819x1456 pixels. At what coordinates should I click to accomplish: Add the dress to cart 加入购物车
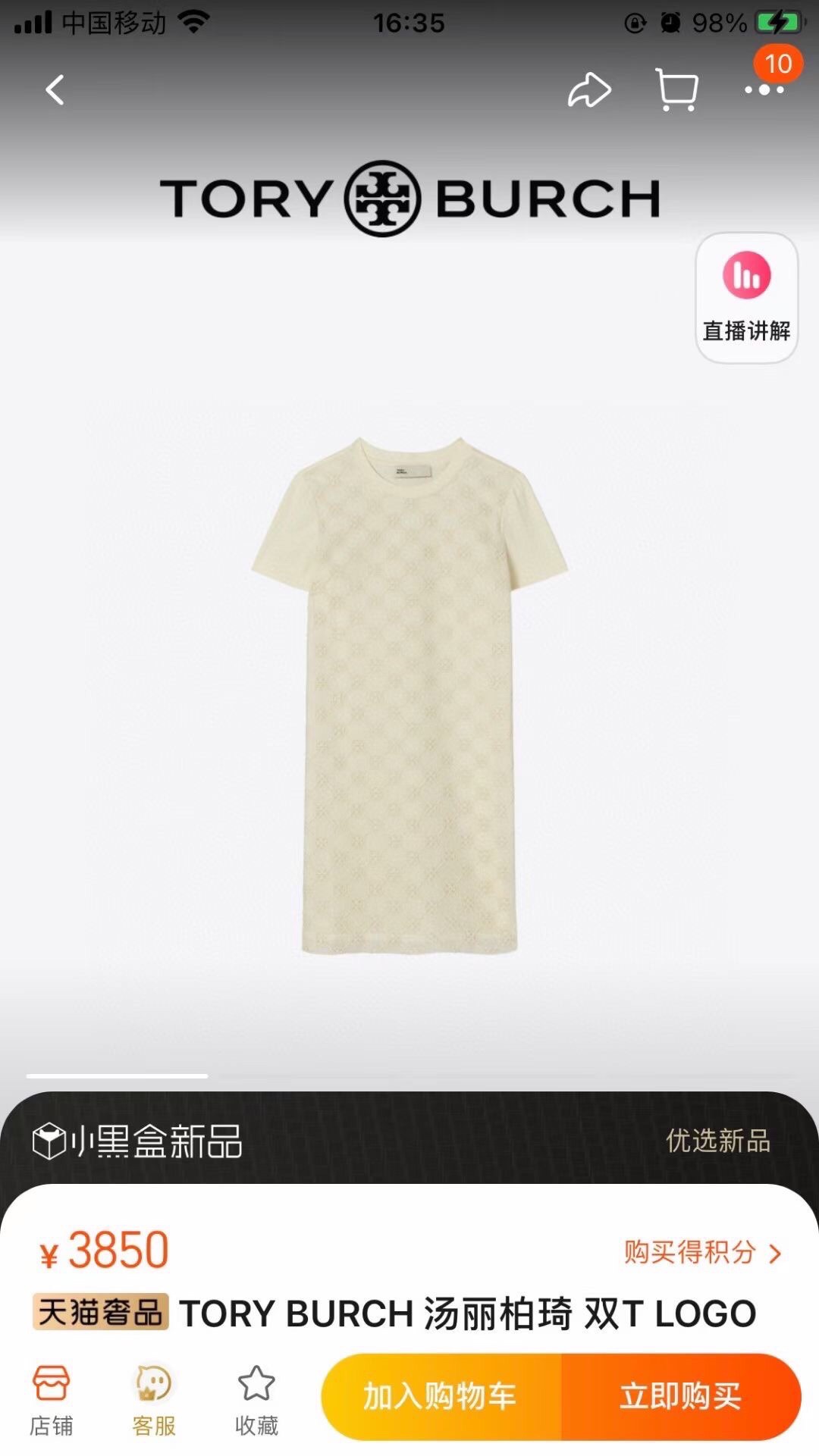[441, 1396]
